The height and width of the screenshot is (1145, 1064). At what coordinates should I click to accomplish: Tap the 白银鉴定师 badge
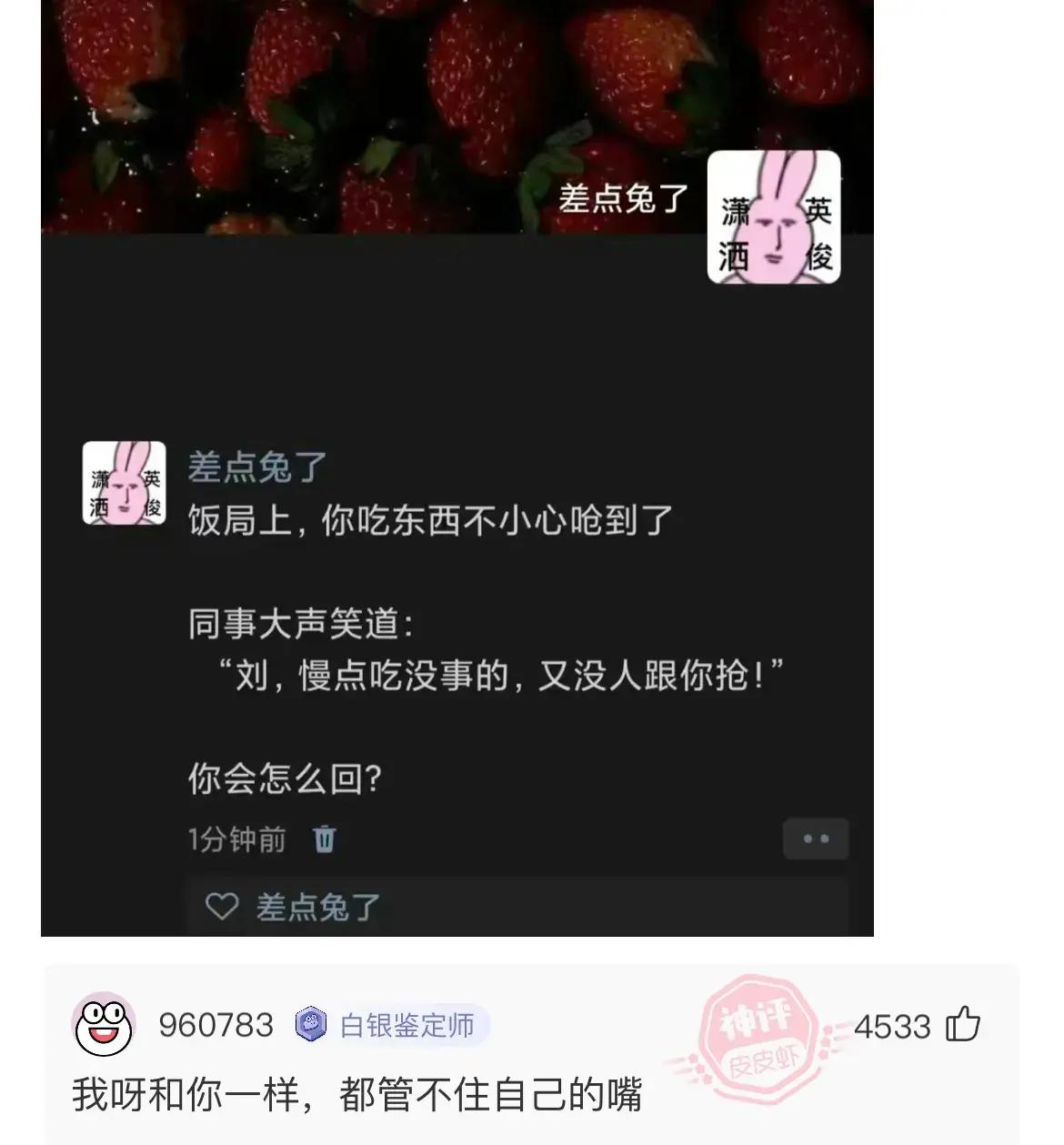coord(392,1026)
